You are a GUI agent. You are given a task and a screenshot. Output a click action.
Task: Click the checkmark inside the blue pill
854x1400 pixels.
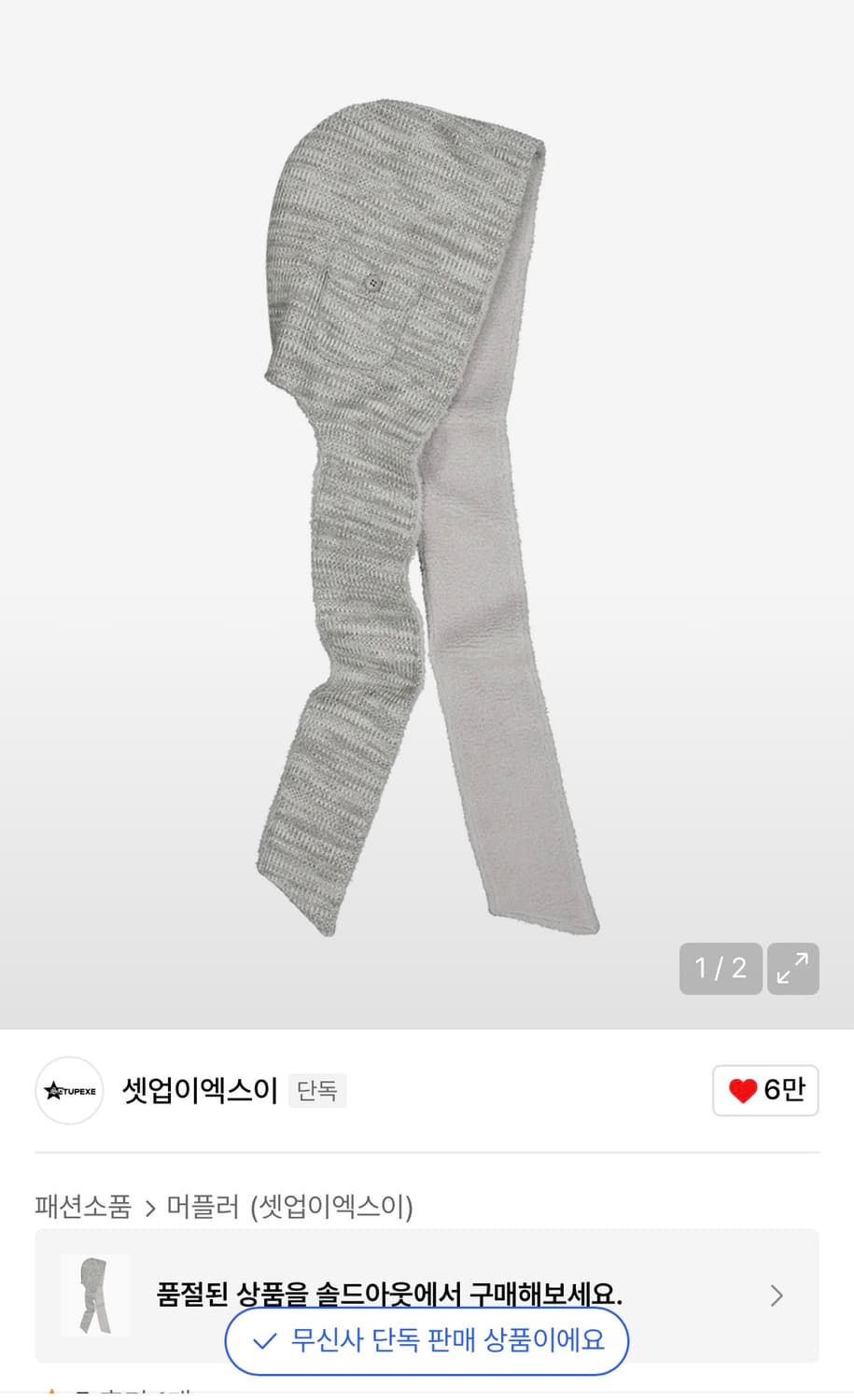point(264,1341)
